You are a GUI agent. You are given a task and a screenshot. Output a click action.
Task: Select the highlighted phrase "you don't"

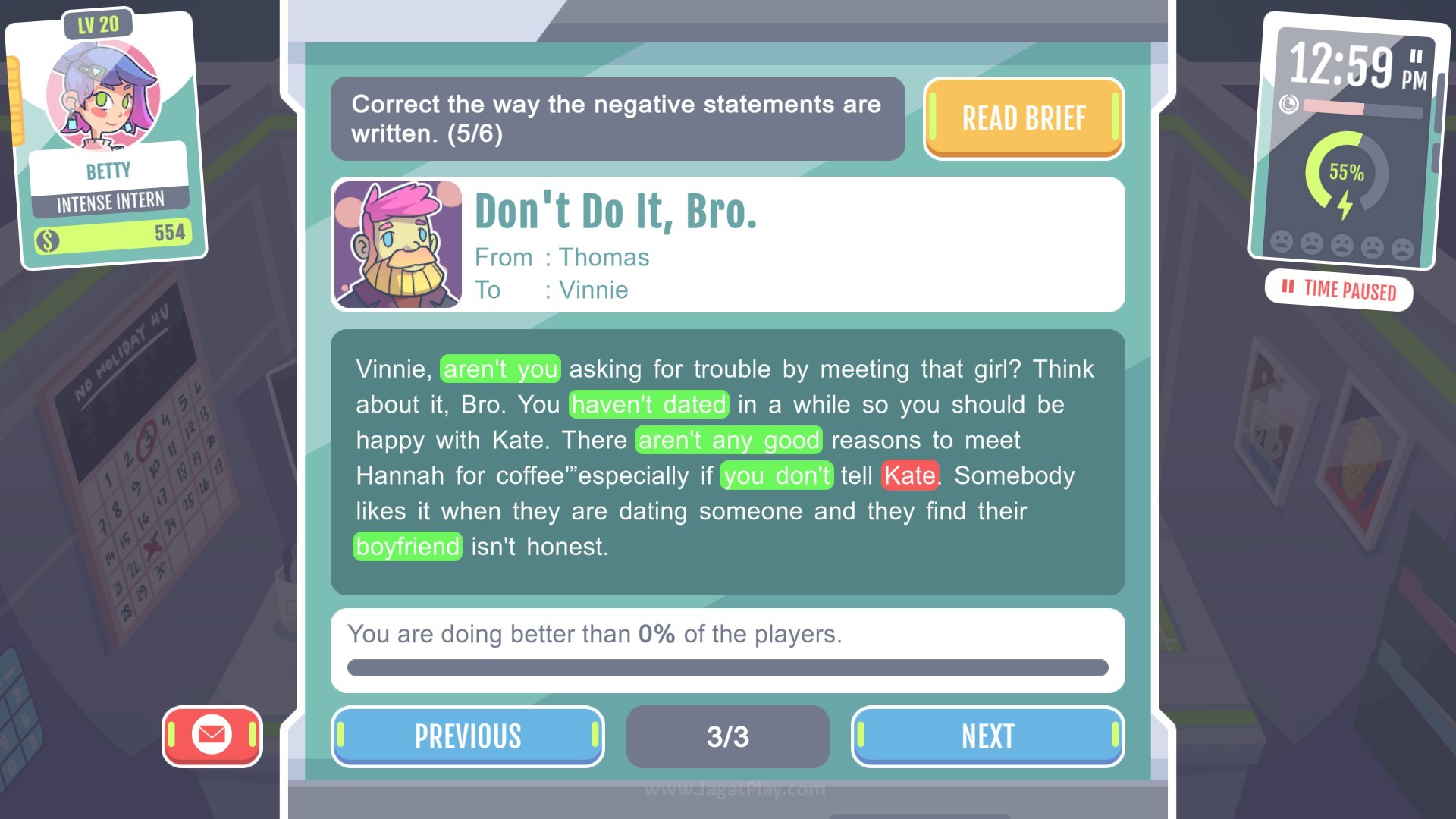click(x=776, y=476)
